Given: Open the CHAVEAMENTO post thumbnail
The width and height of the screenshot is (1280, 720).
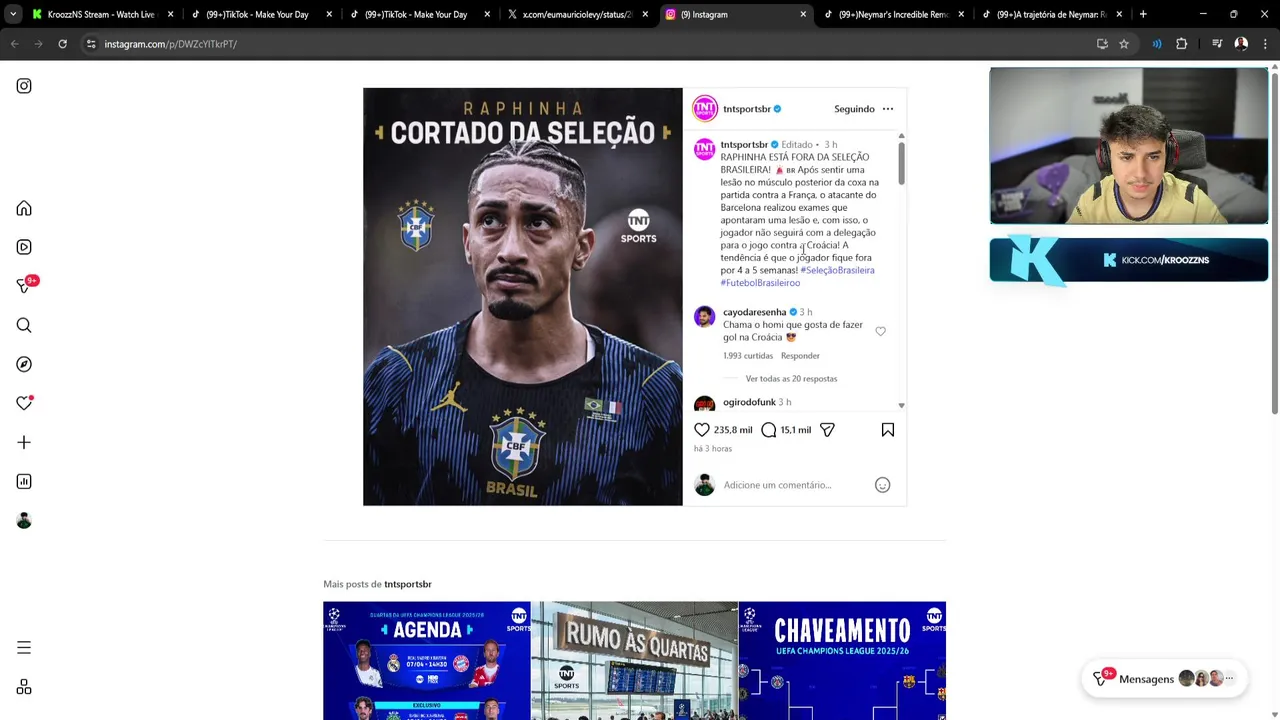Looking at the screenshot, I should pos(842,660).
